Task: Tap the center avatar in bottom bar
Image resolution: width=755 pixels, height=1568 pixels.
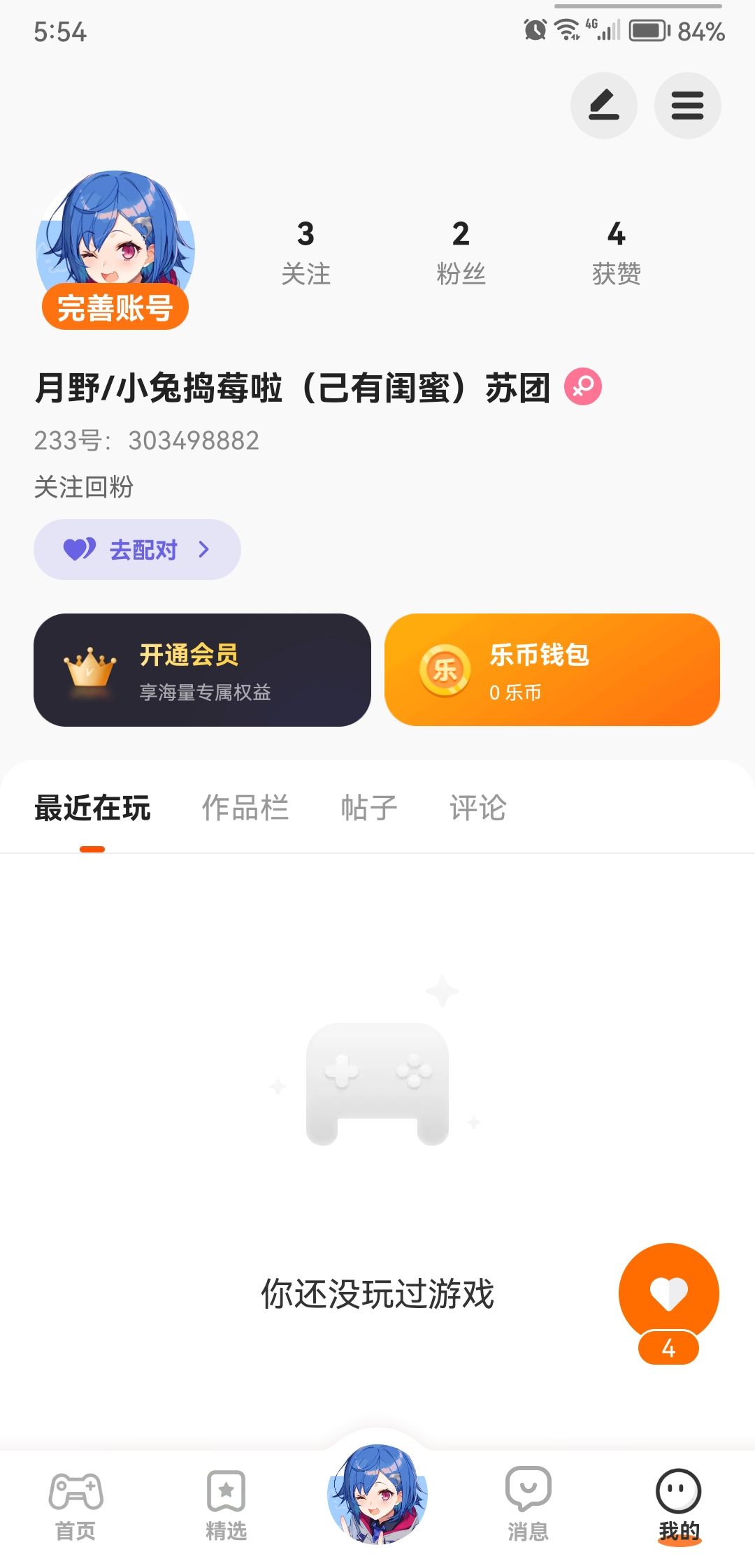Action: coord(377,1494)
